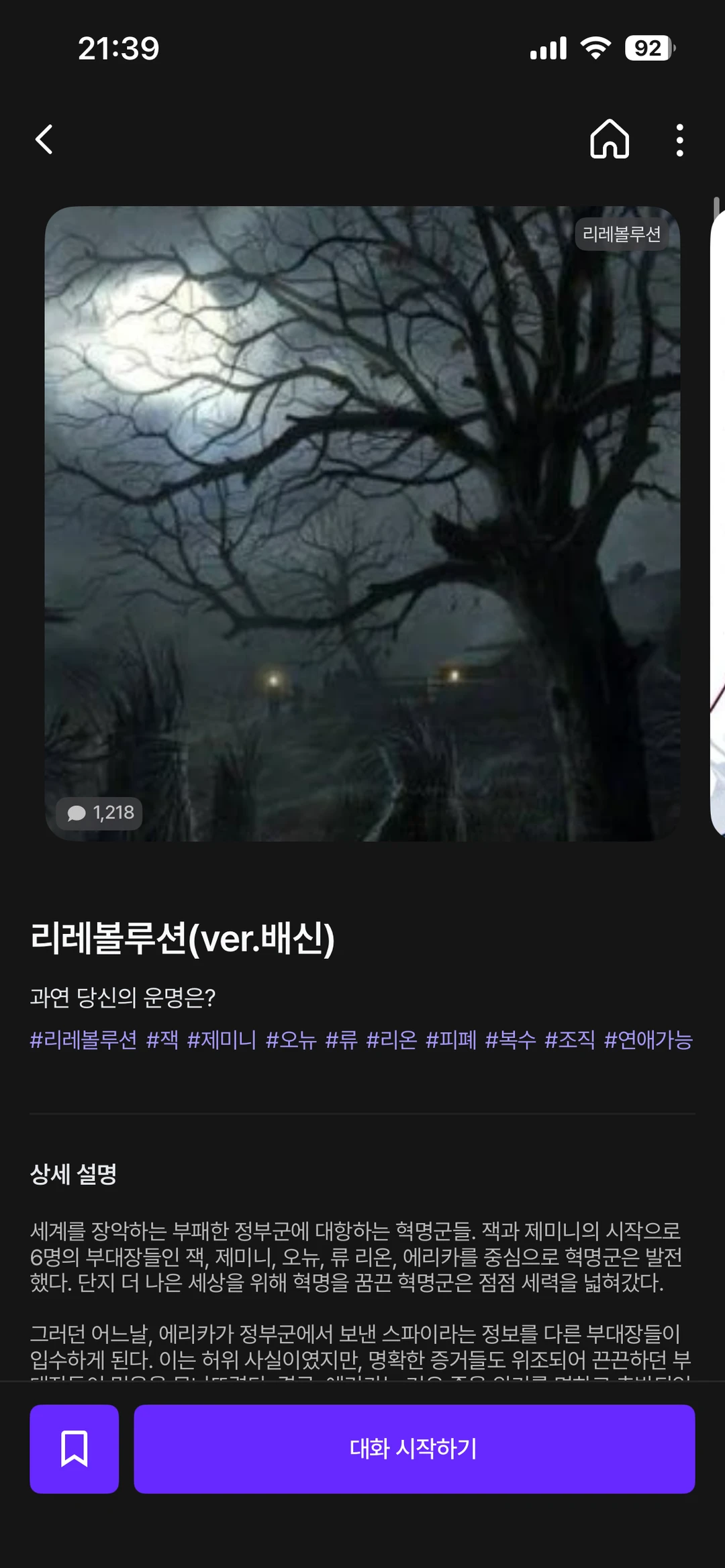Screen dimensions: 725x1568
Task: View the #리온 hashtag results
Action: (x=391, y=1040)
